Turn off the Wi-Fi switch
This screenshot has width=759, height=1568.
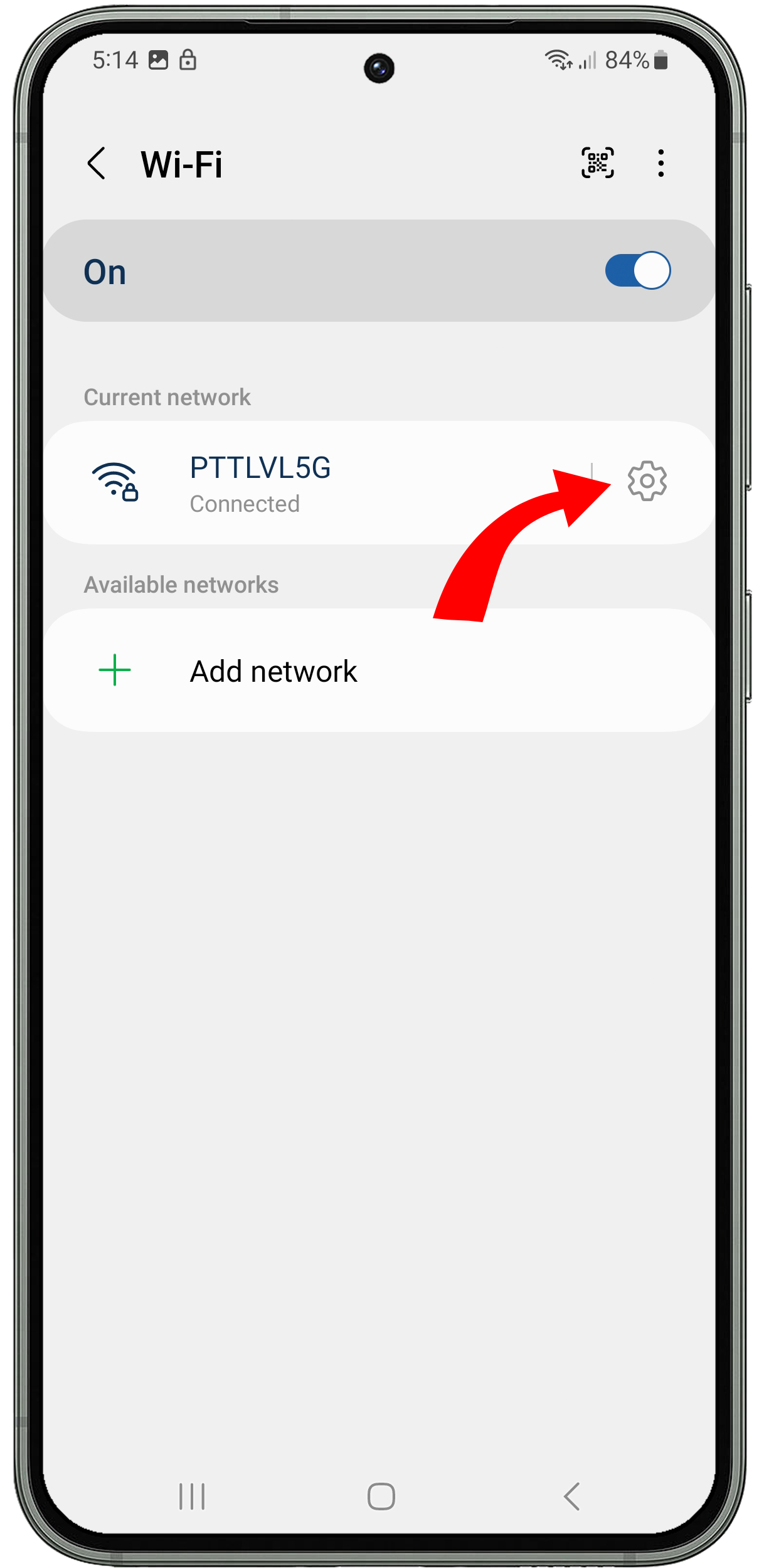(x=637, y=270)
